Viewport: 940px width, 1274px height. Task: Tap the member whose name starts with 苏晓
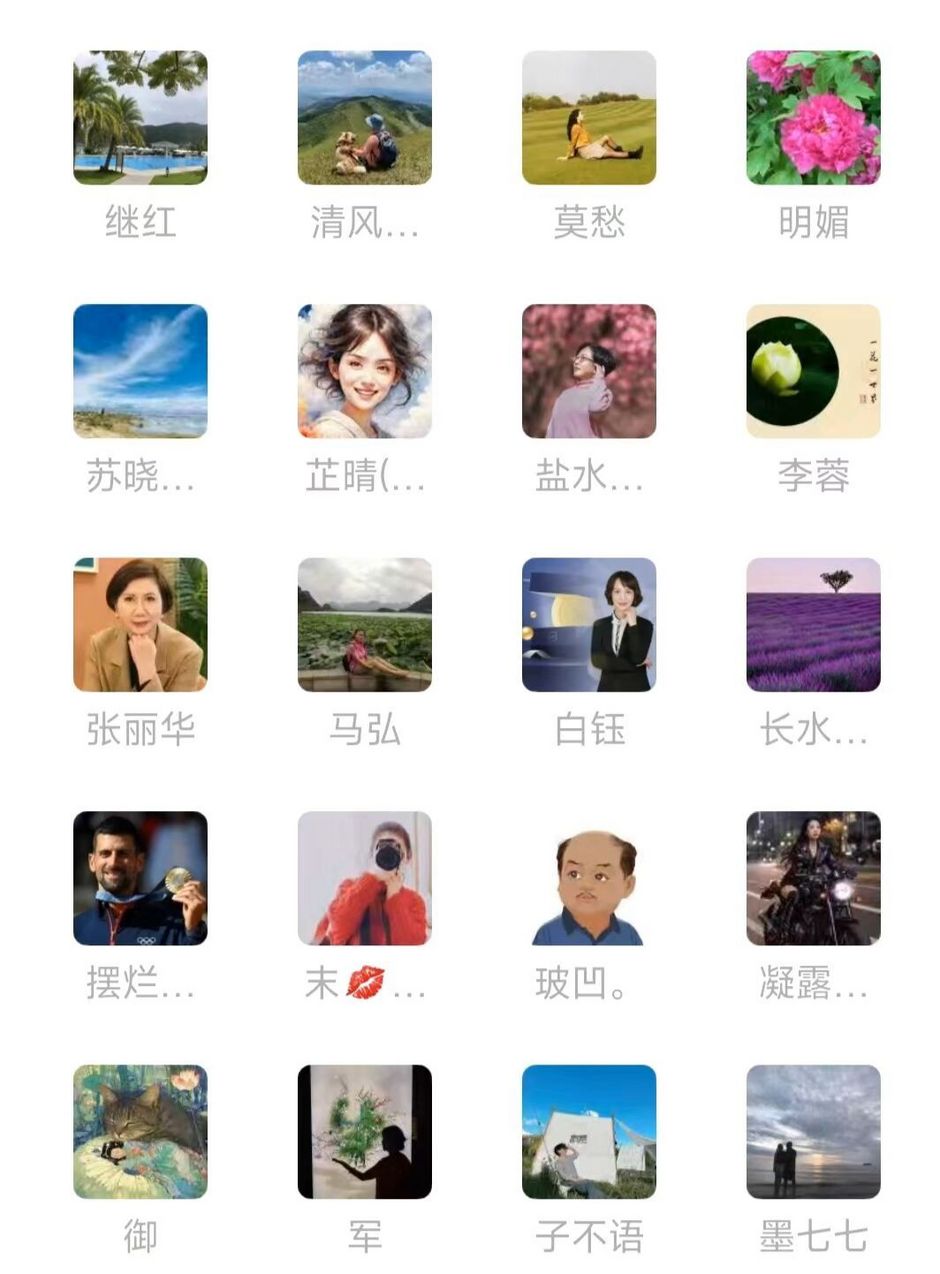tap(140, 371)
